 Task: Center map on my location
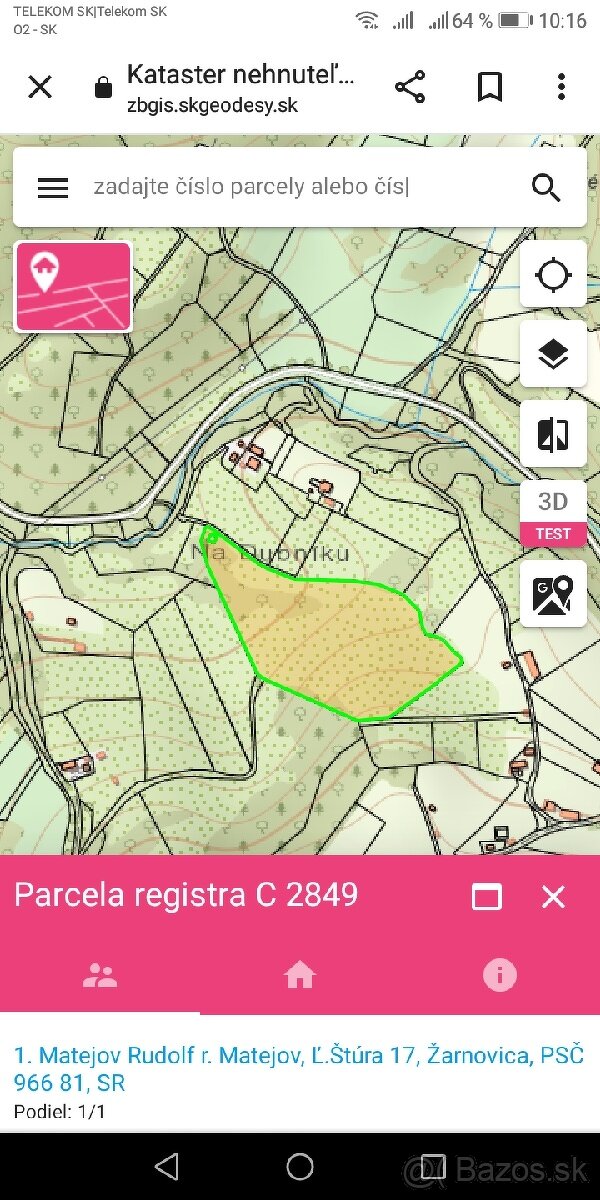553,274
